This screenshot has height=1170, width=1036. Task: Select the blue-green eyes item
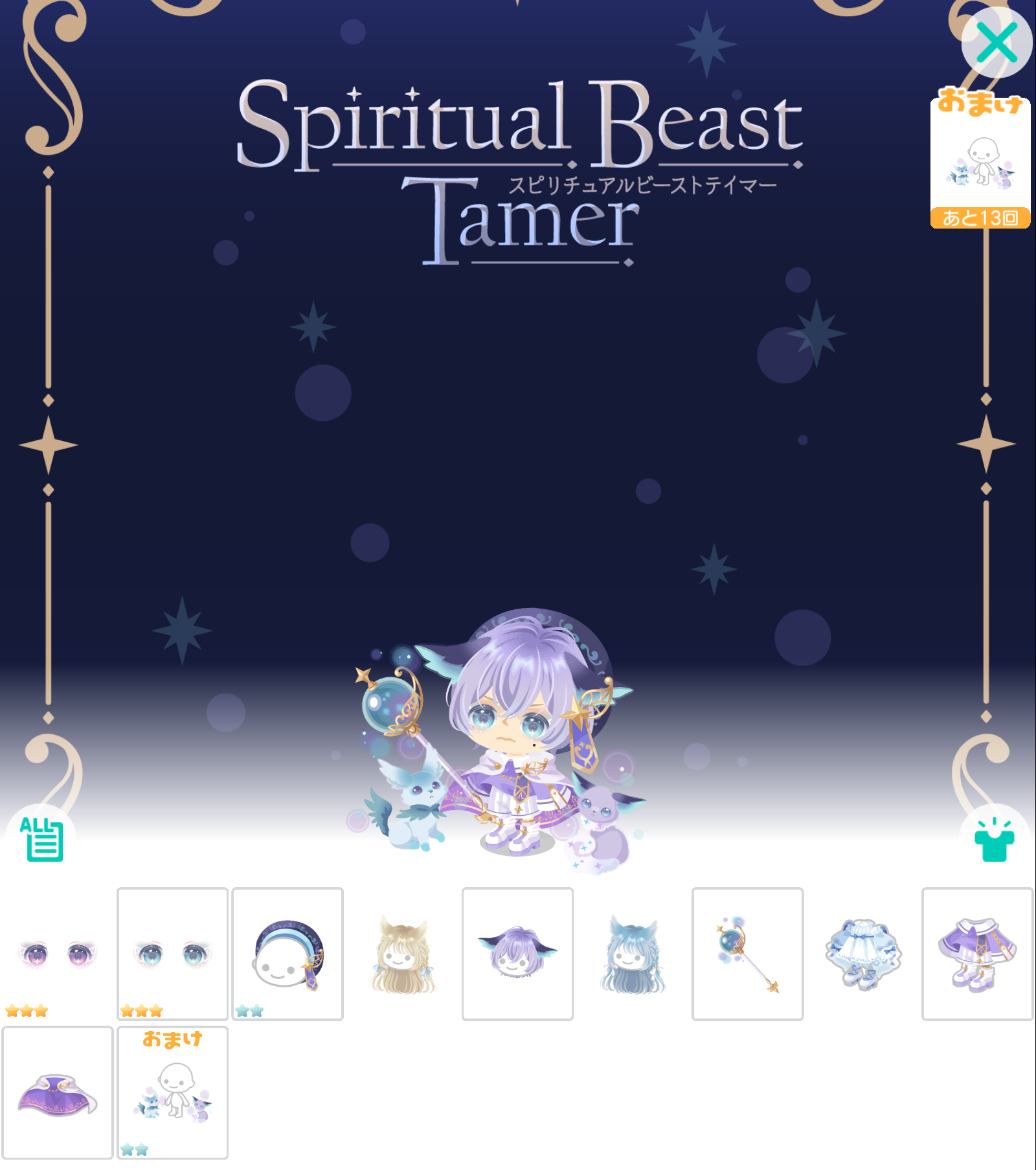tap(172, 954)
